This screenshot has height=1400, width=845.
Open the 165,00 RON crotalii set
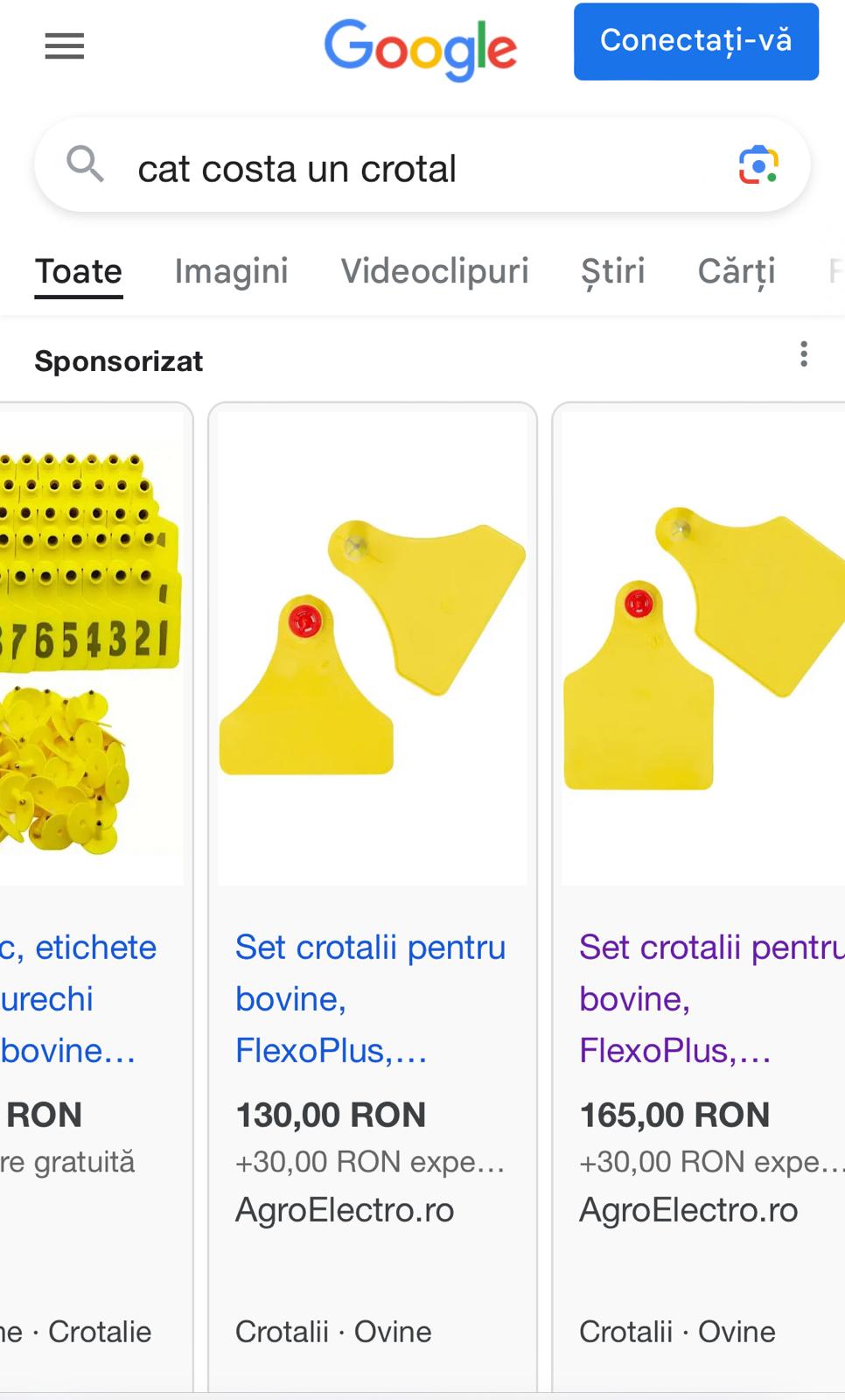pos(700,997)
